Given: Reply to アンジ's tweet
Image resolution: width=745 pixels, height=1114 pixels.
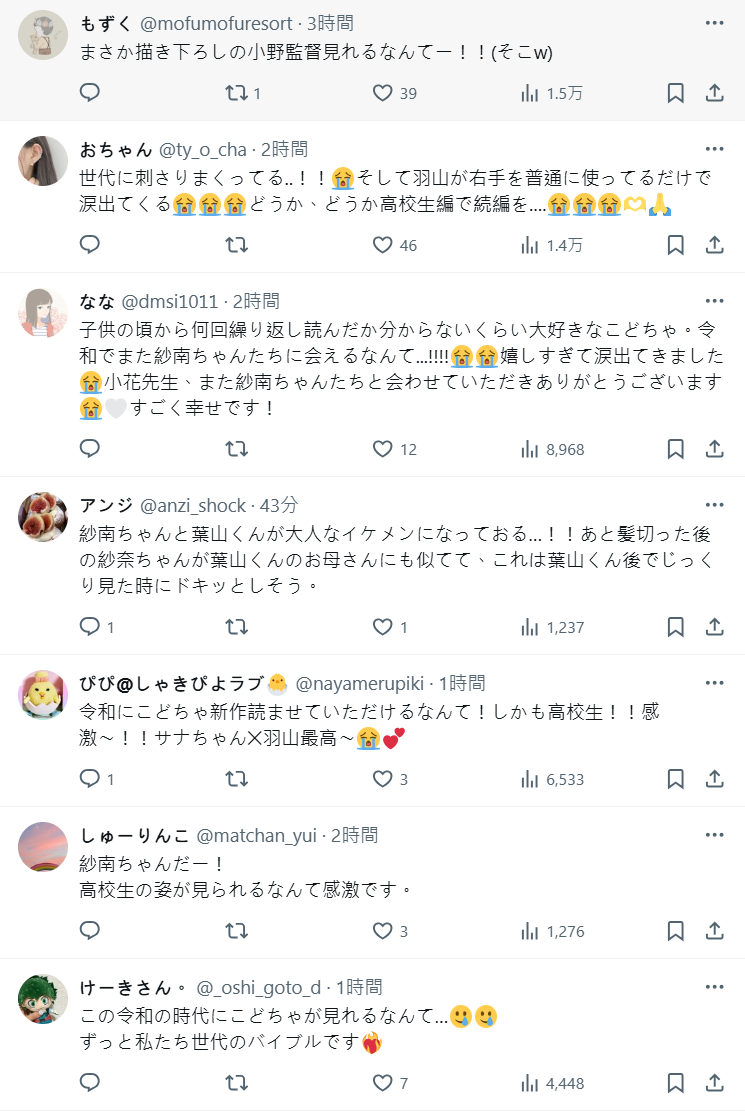Looking at the screenshot, I should [89, 627].
